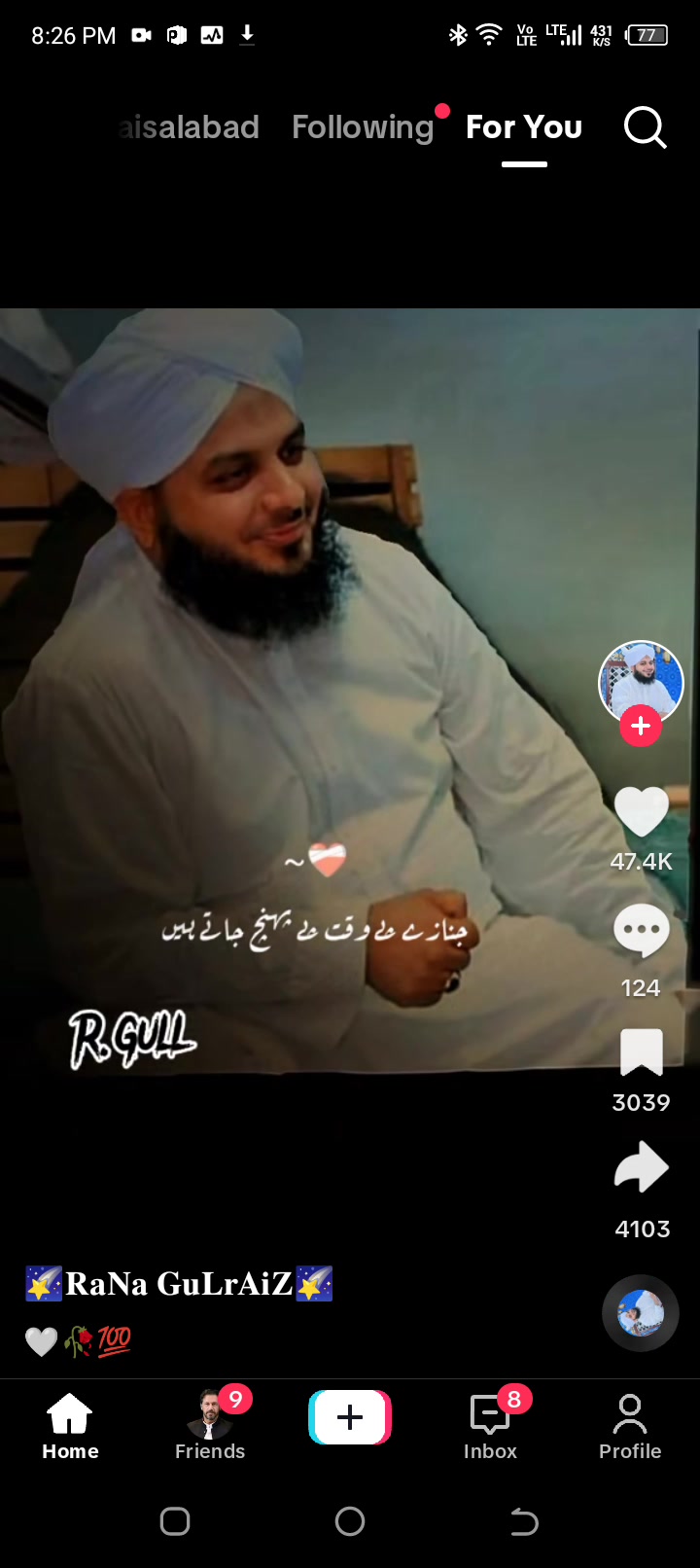Bookmark this video to favorites
Screen dimensions: 700x1568
642,1052
